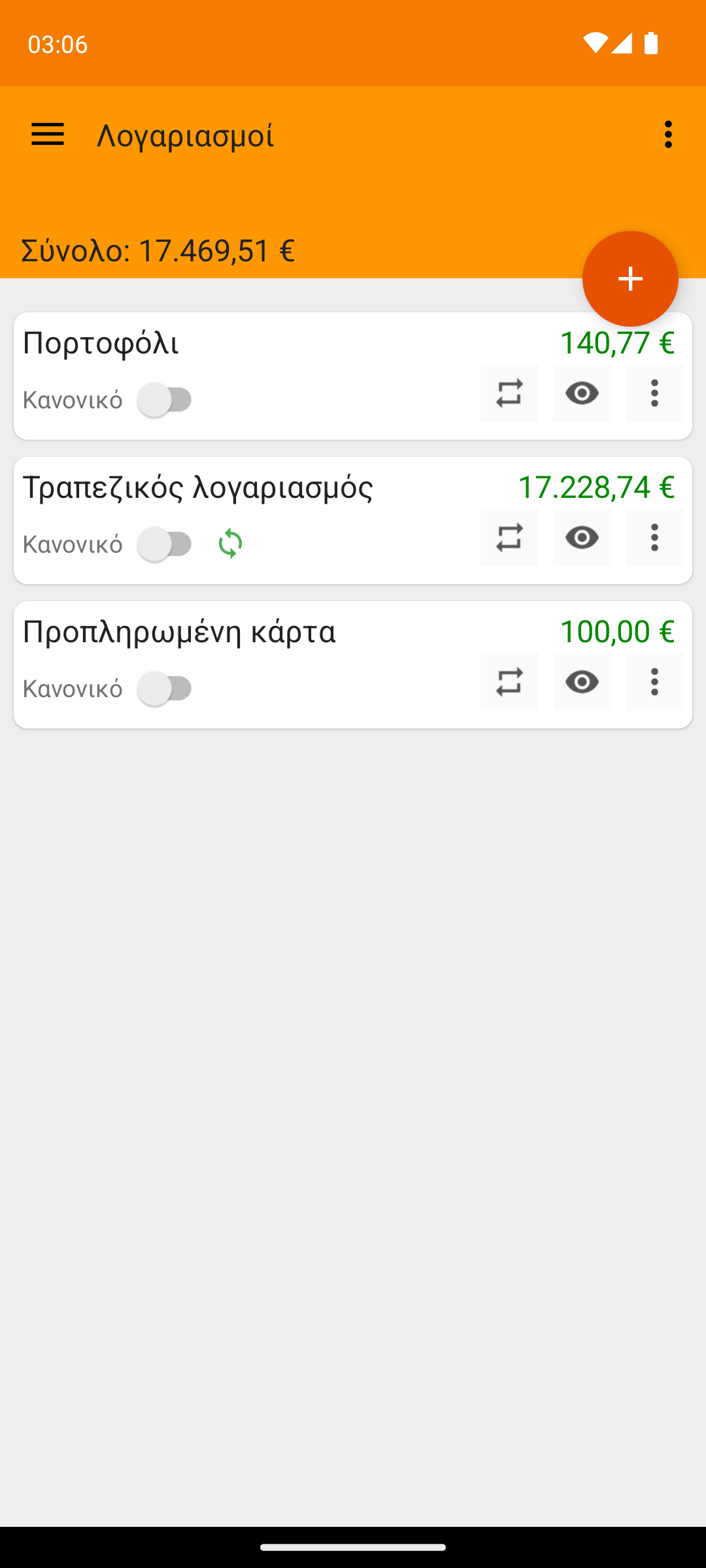The image size is (706, 1568).
Task: Open more options for Πορτοφόλι
Action: tap(654, 393)
